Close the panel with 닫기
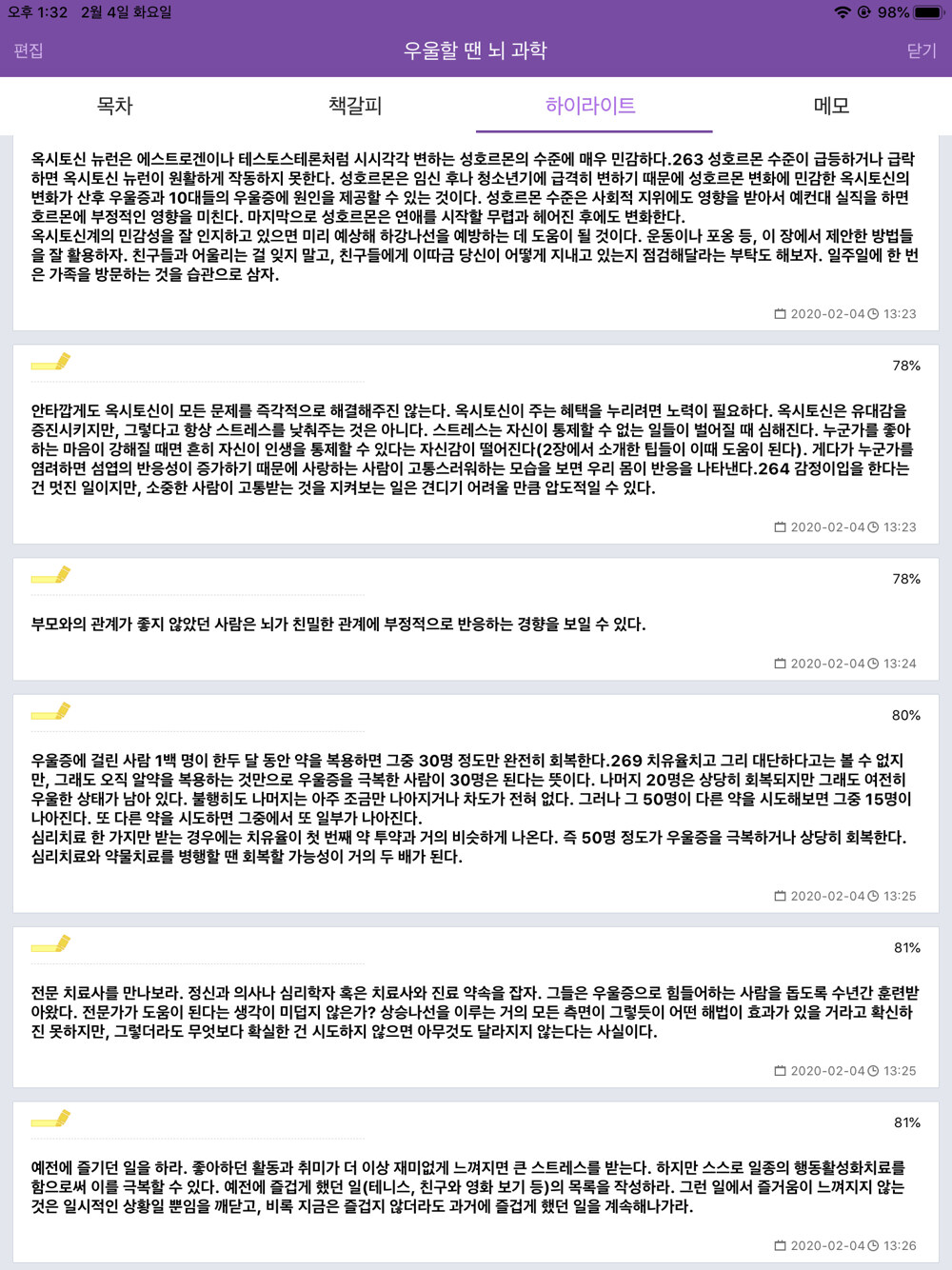Screen dimensions: 952x1270 click(x=921, y=50)
